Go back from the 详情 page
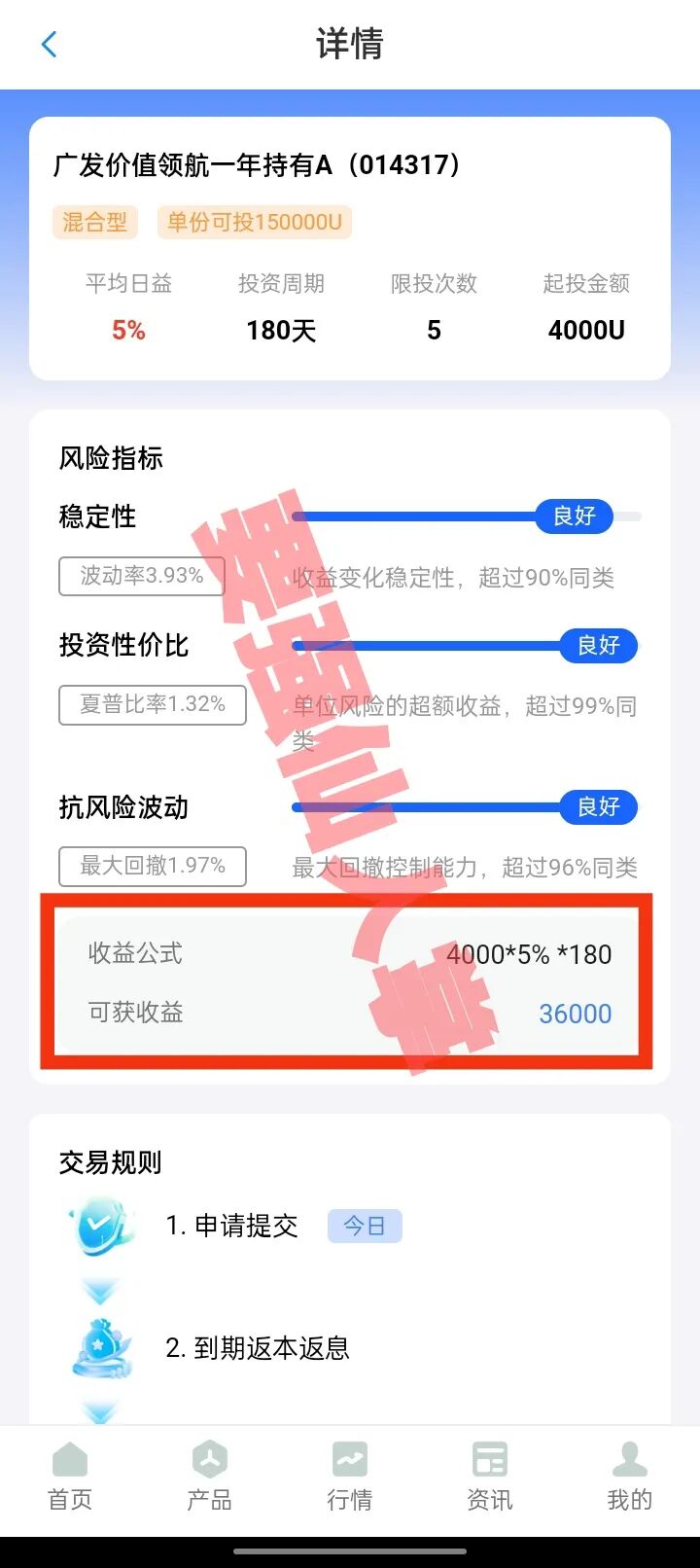Image resolution: width=700 pixels, height=1568 pixels. click(x=50, y=44)
